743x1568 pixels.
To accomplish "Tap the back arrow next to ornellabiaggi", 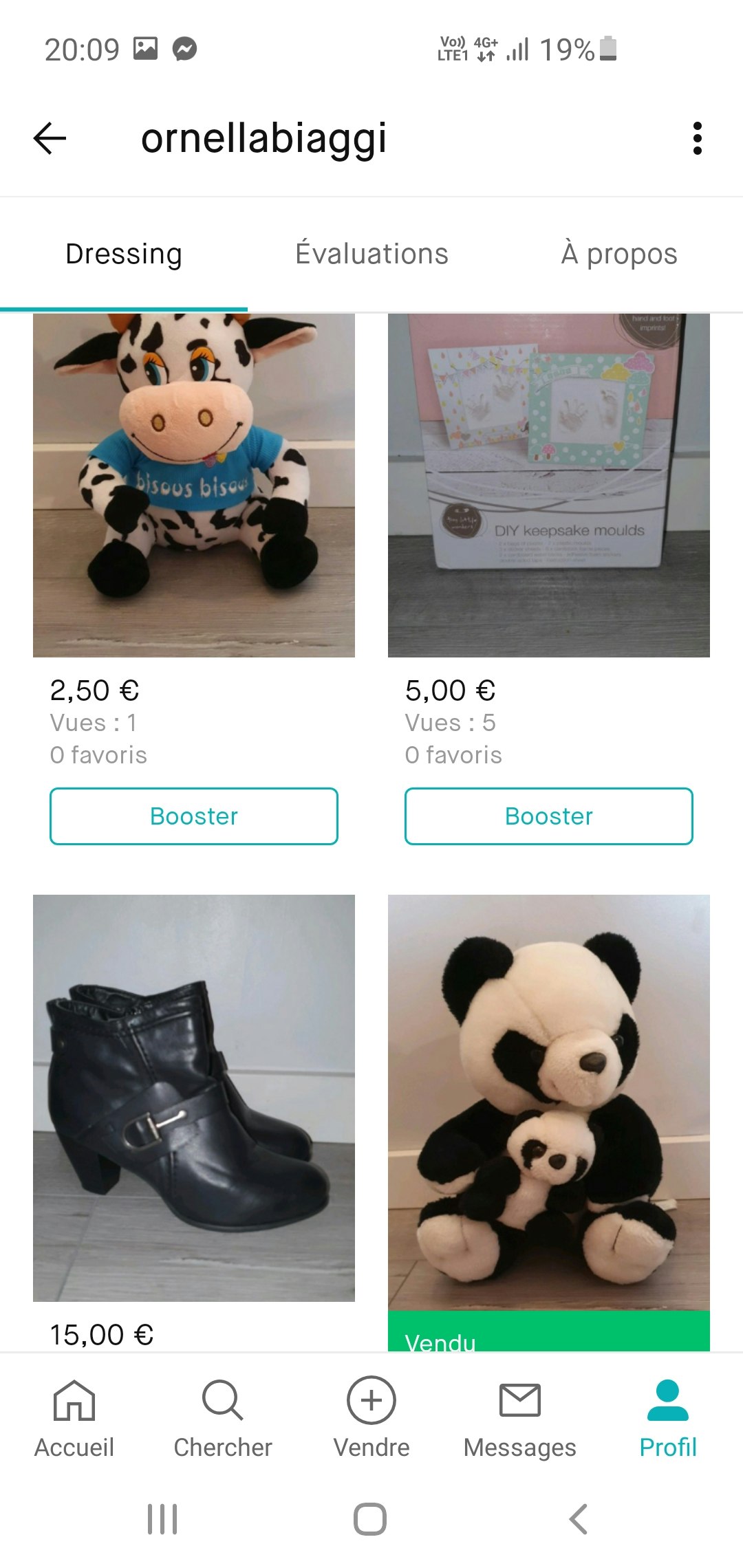I will (50, 139).
